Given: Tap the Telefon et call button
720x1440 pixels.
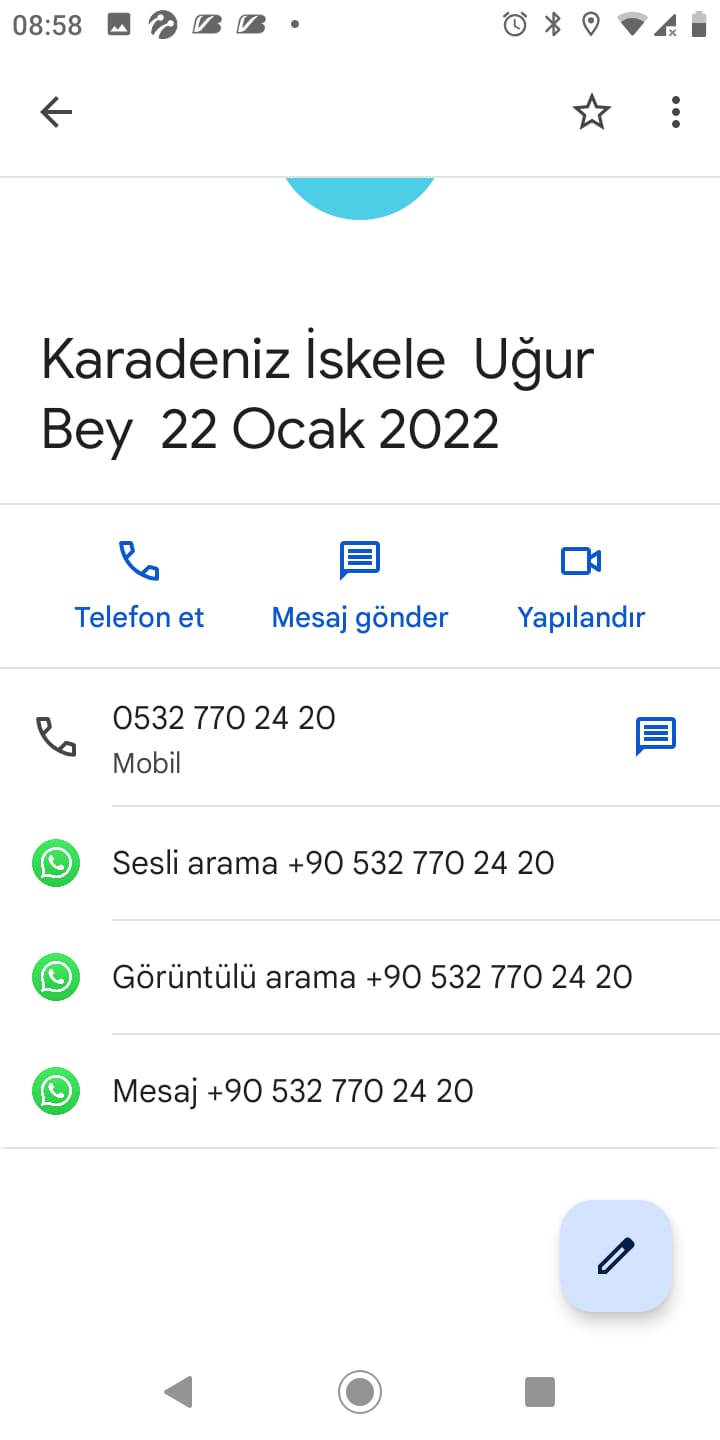Looking at the screenshot, I should tap(139, 585).
